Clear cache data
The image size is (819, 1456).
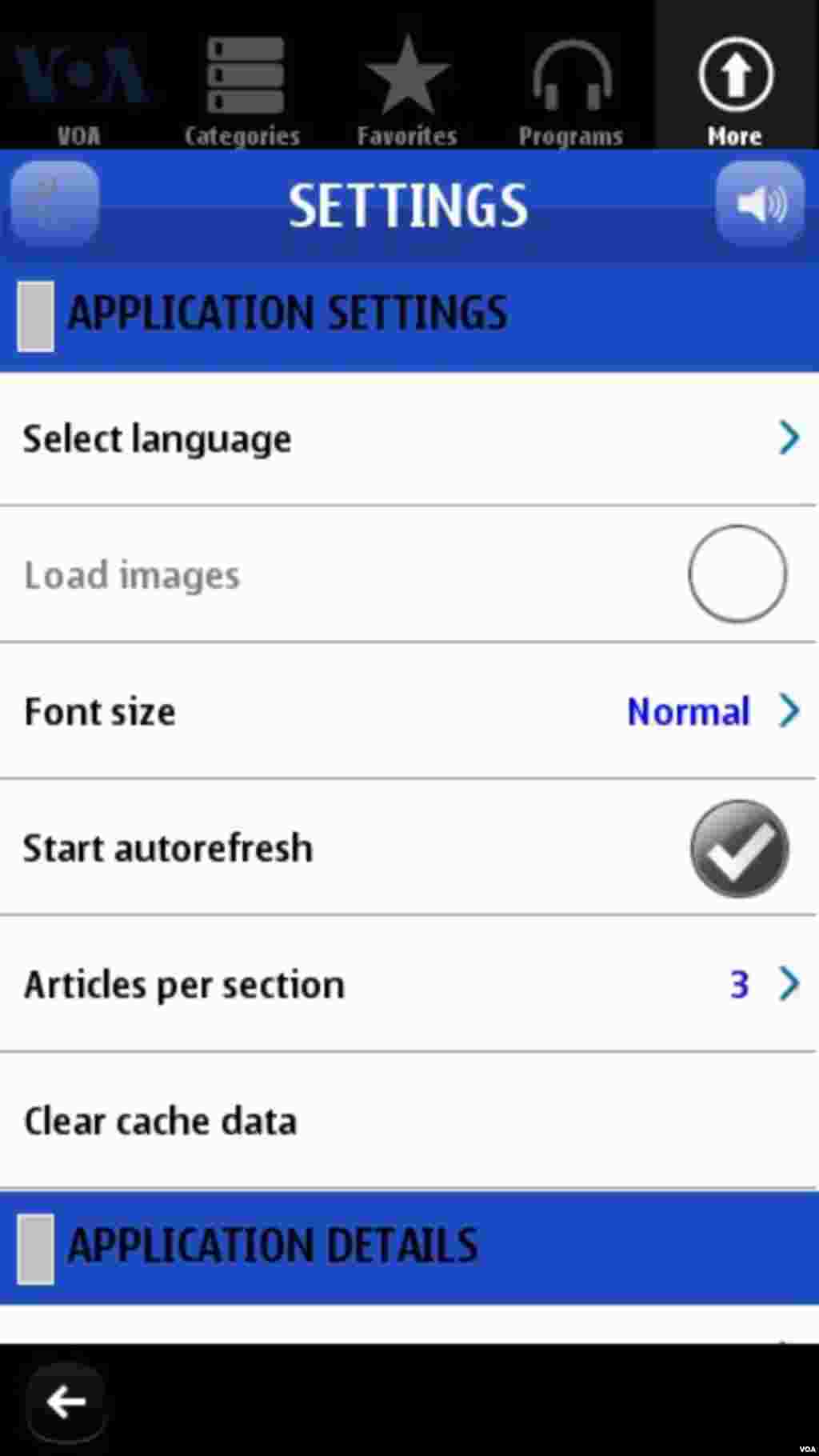409,1121
